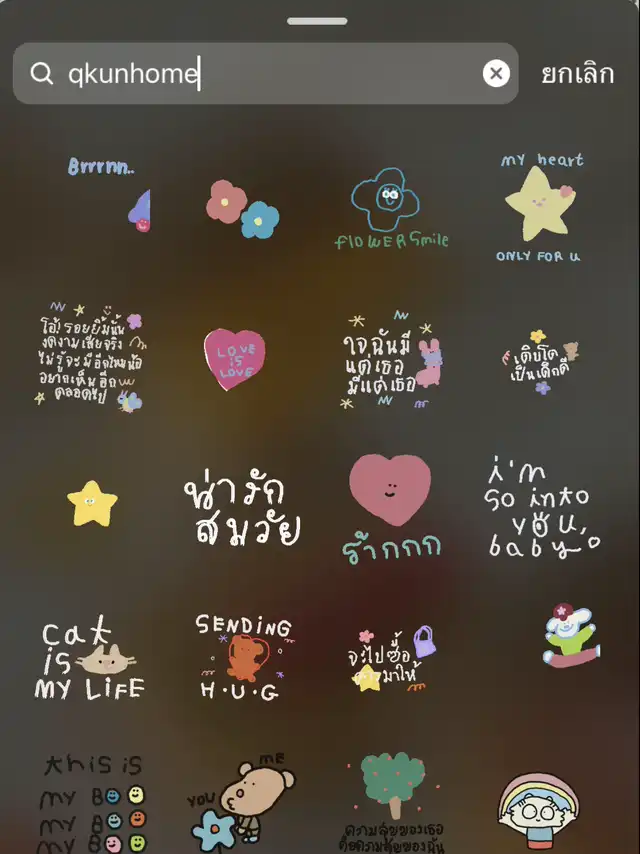
Task: Add the I'm so into you baby sticker
Action: 541,508
